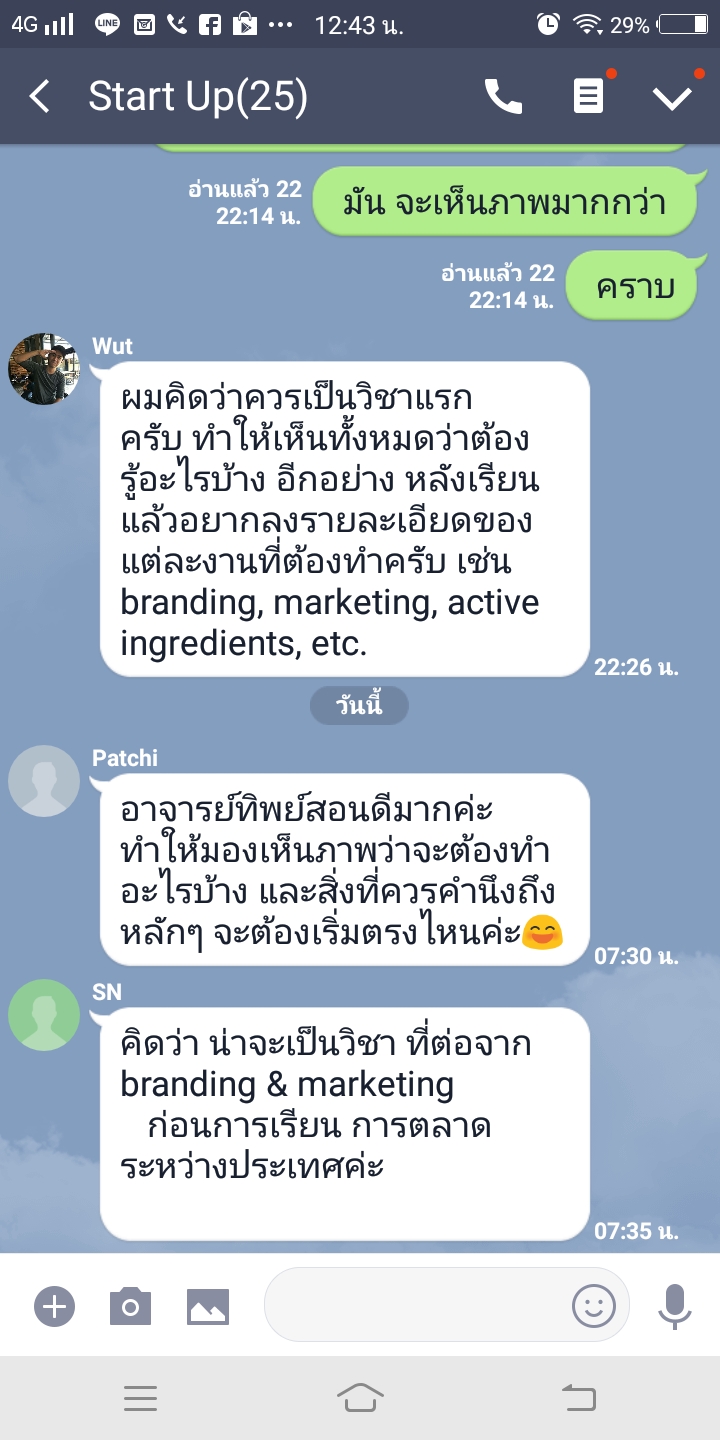Viewport: 720px width, 1440px height.
Task: Open Wut's profile picture
Action: 44,369
